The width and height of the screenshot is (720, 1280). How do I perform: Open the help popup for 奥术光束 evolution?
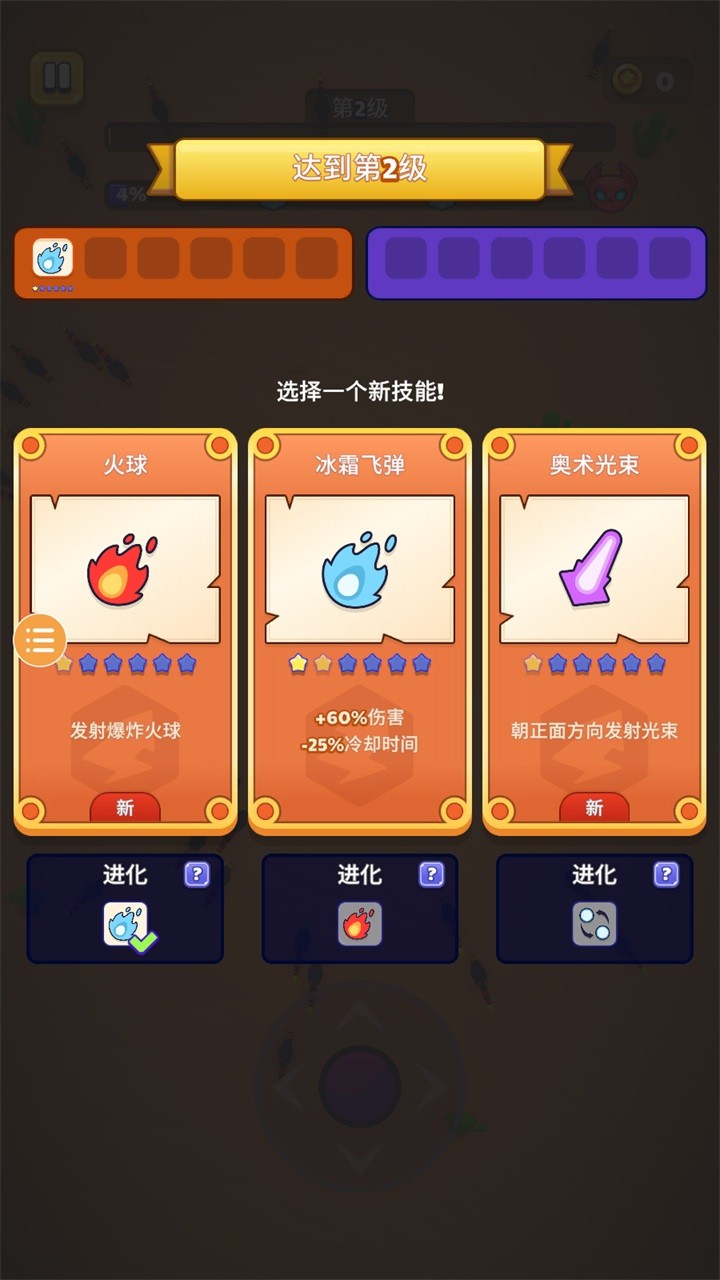(665, 874)
